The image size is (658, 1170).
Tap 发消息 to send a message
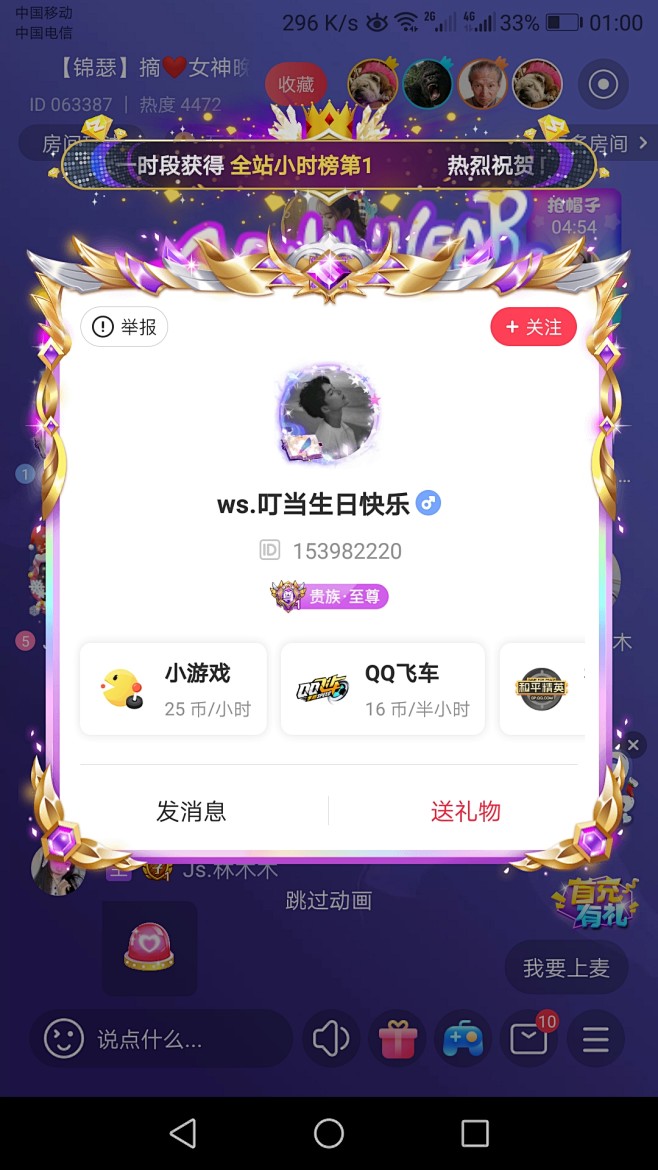191,811
